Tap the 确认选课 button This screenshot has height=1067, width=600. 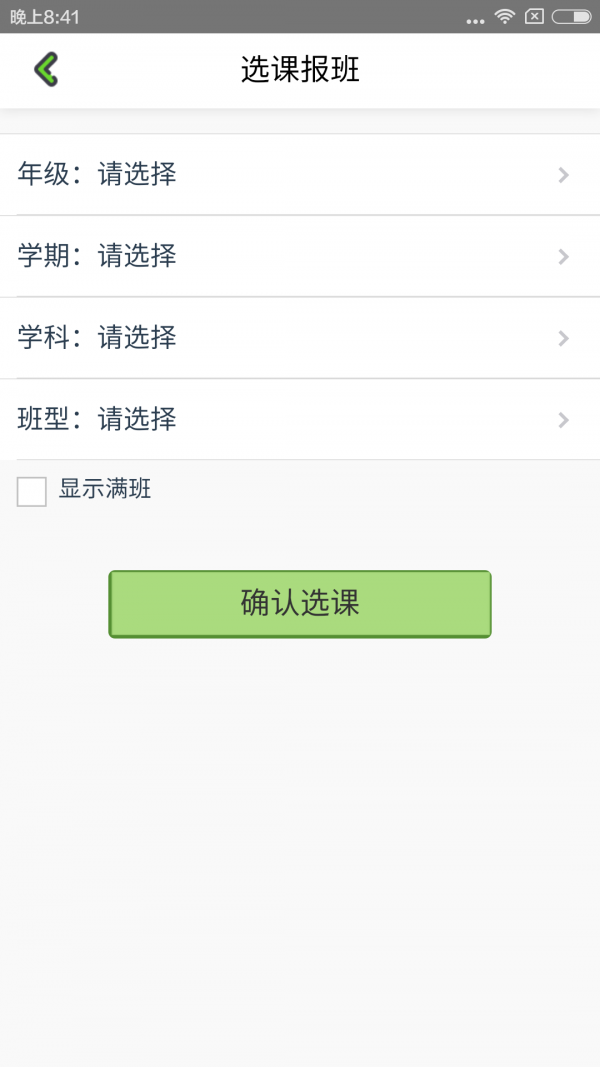[300, 604]
